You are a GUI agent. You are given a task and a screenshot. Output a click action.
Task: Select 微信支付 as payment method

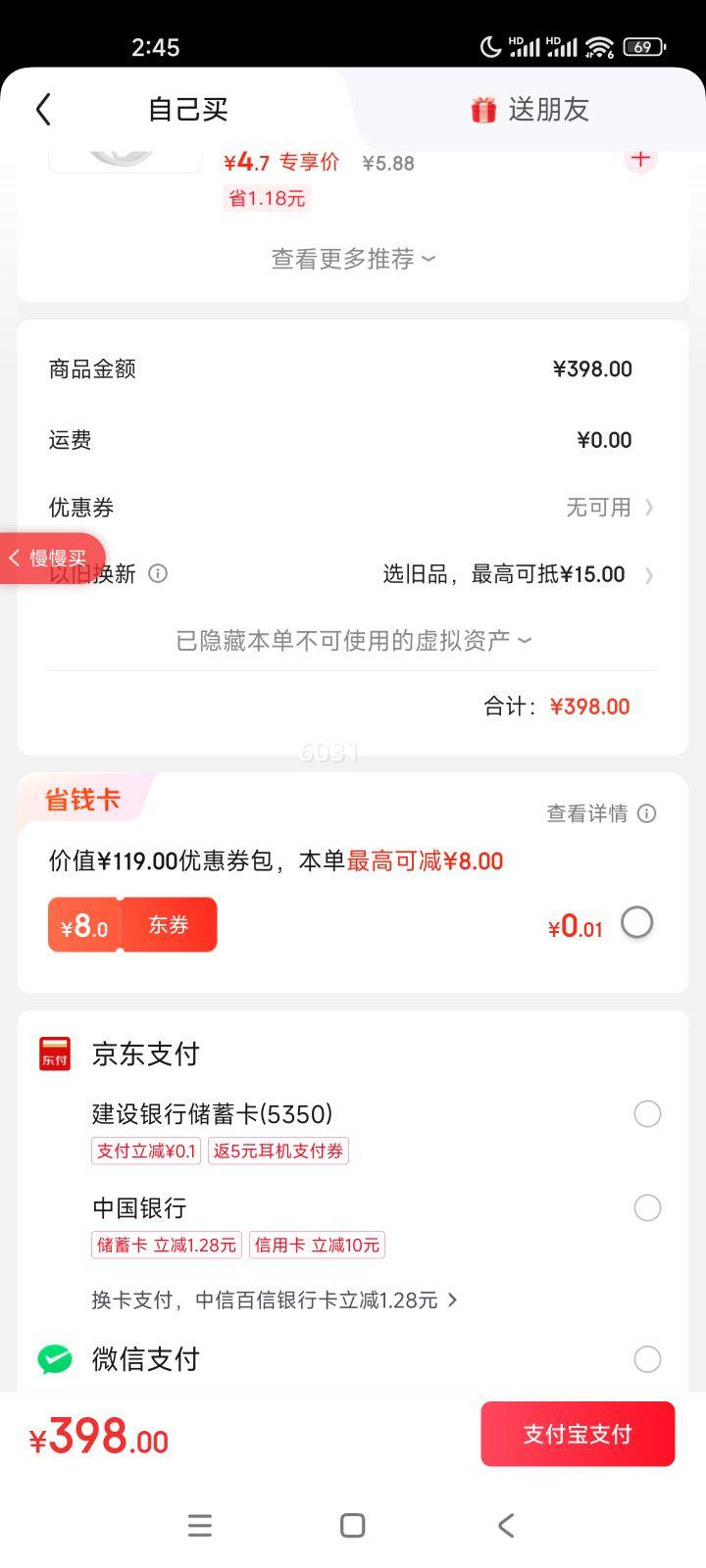(x=646, y=1359)
